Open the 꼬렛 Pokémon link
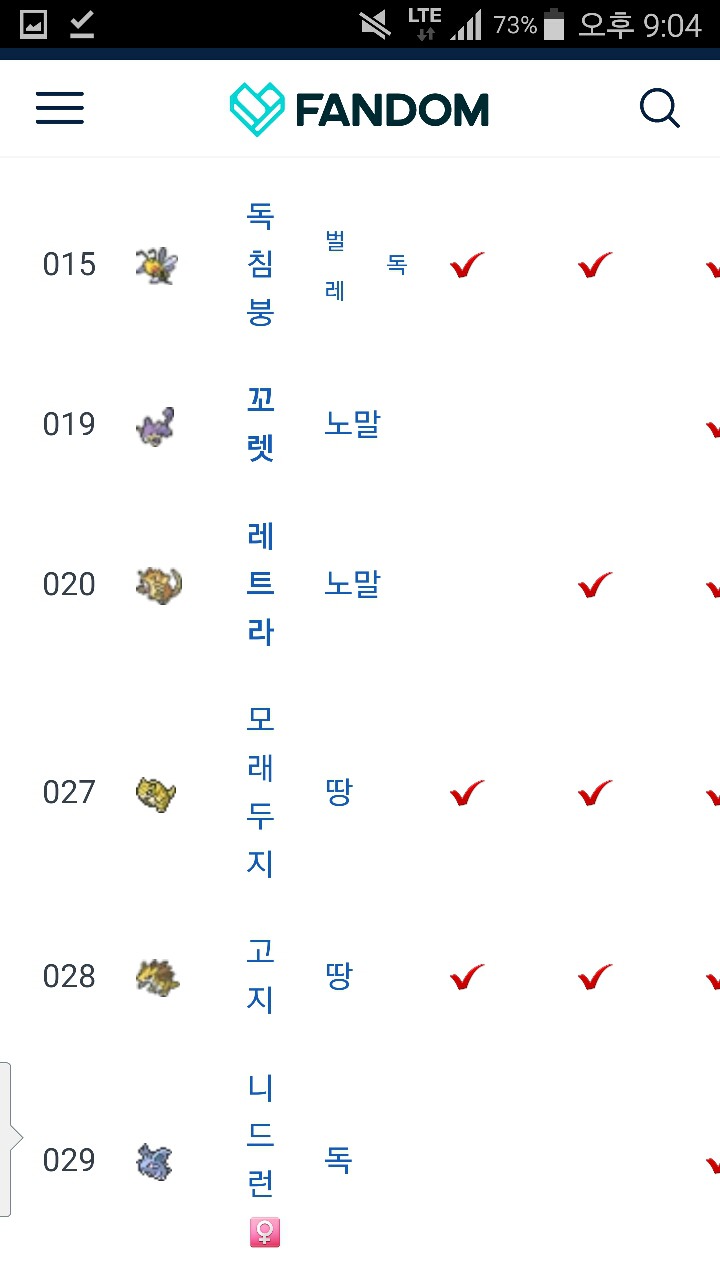Image resolution: width=720 pixels, height=1280 pixels. (259, 424)
